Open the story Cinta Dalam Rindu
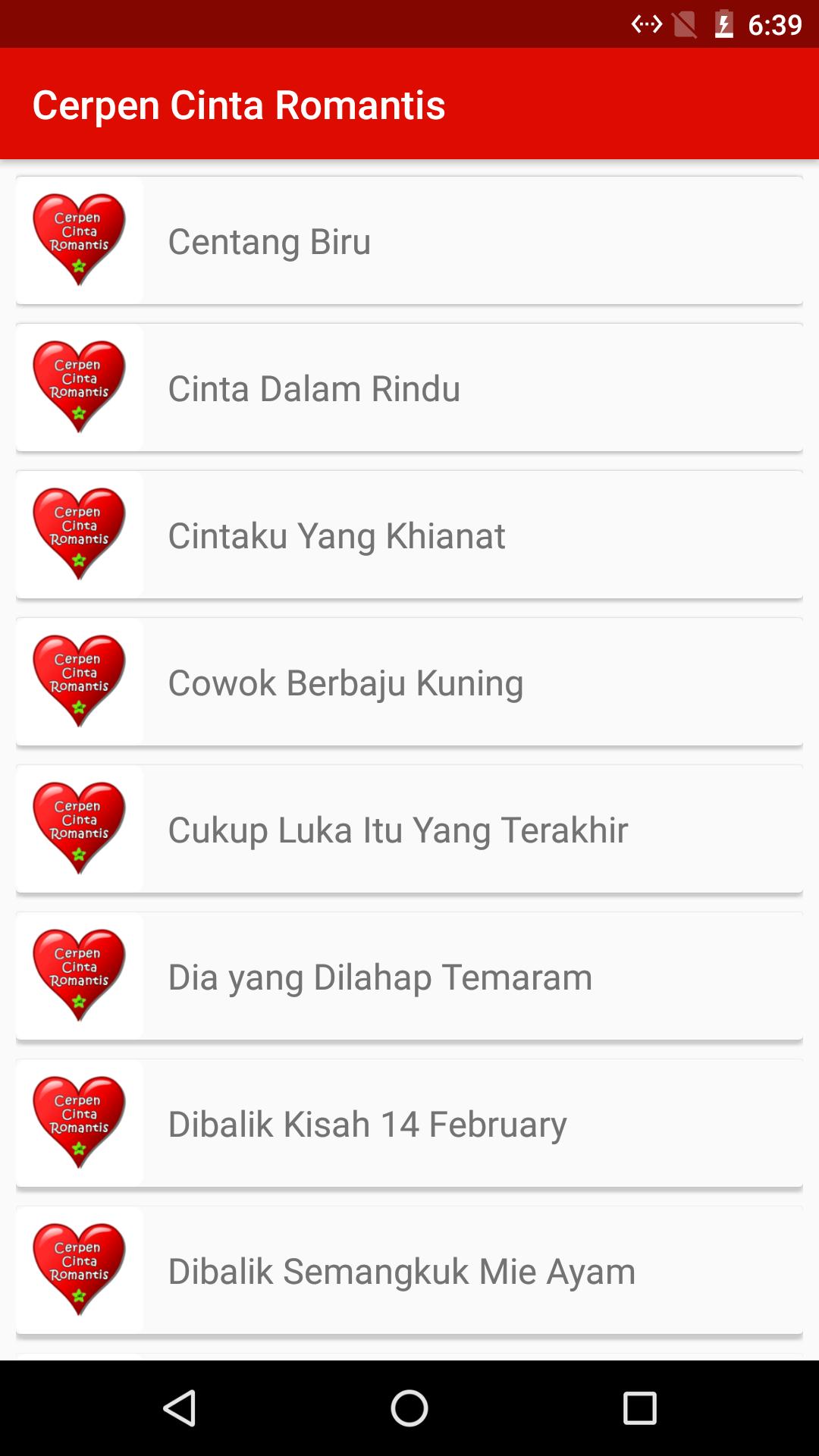 point(409,388)
